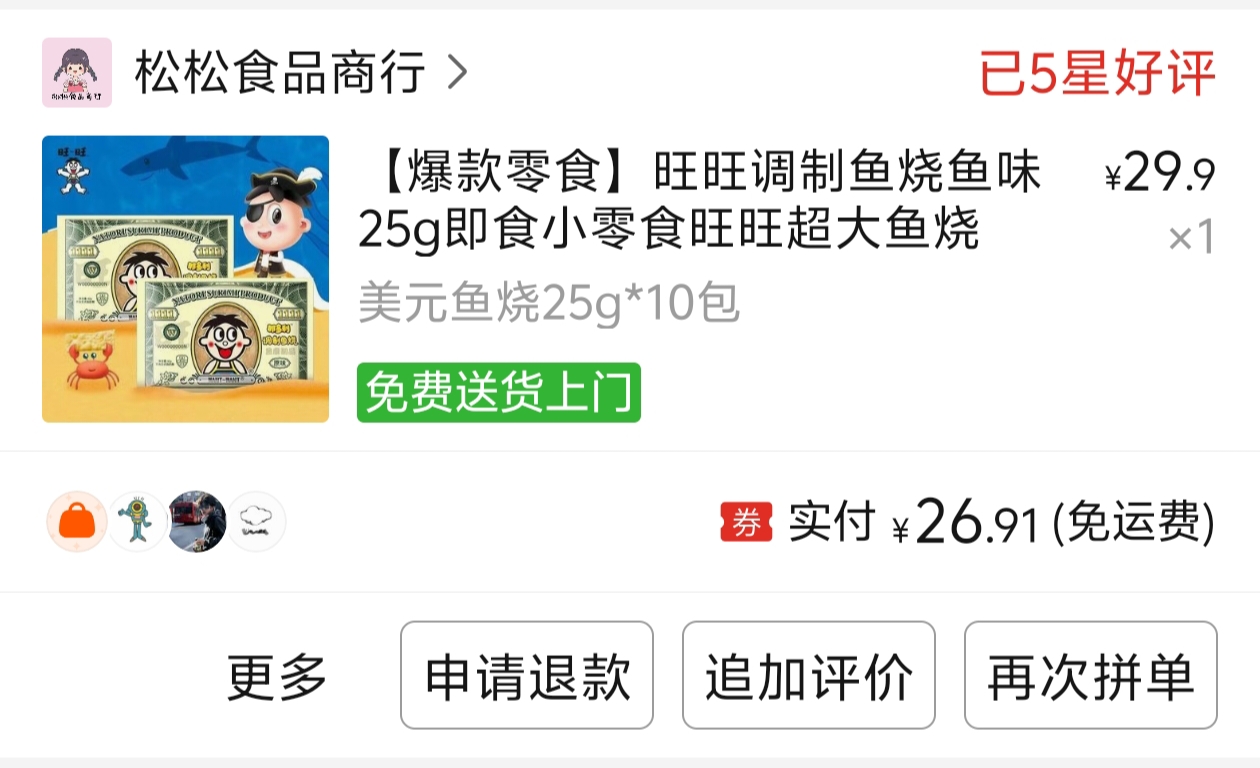This screenshot has width=1260, height=768.
Task: Add a follow-up review with 追加评价
Action: click(808, 677)
